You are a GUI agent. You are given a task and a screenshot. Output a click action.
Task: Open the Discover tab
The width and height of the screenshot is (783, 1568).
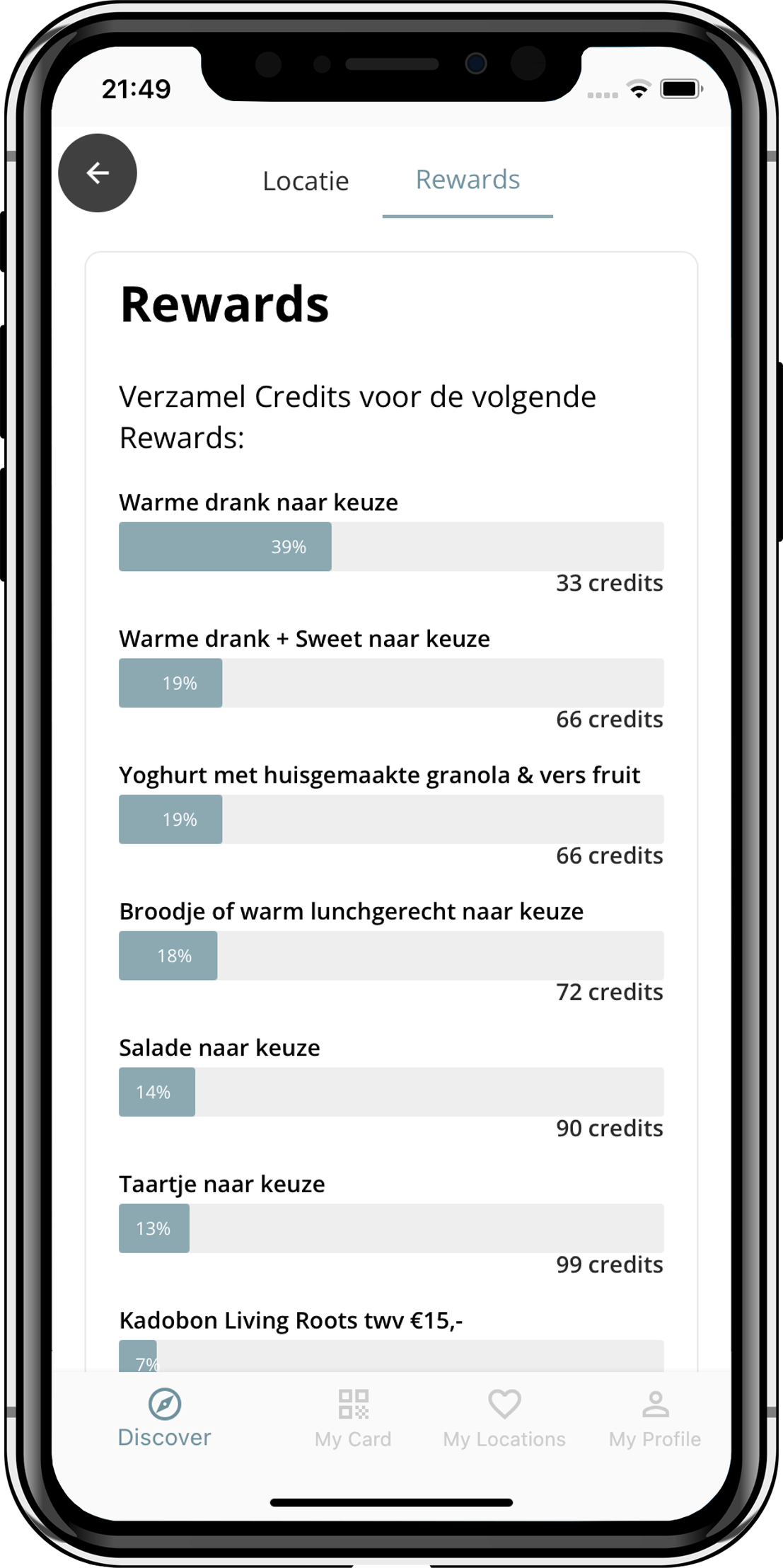click(x=165, y=1418)
